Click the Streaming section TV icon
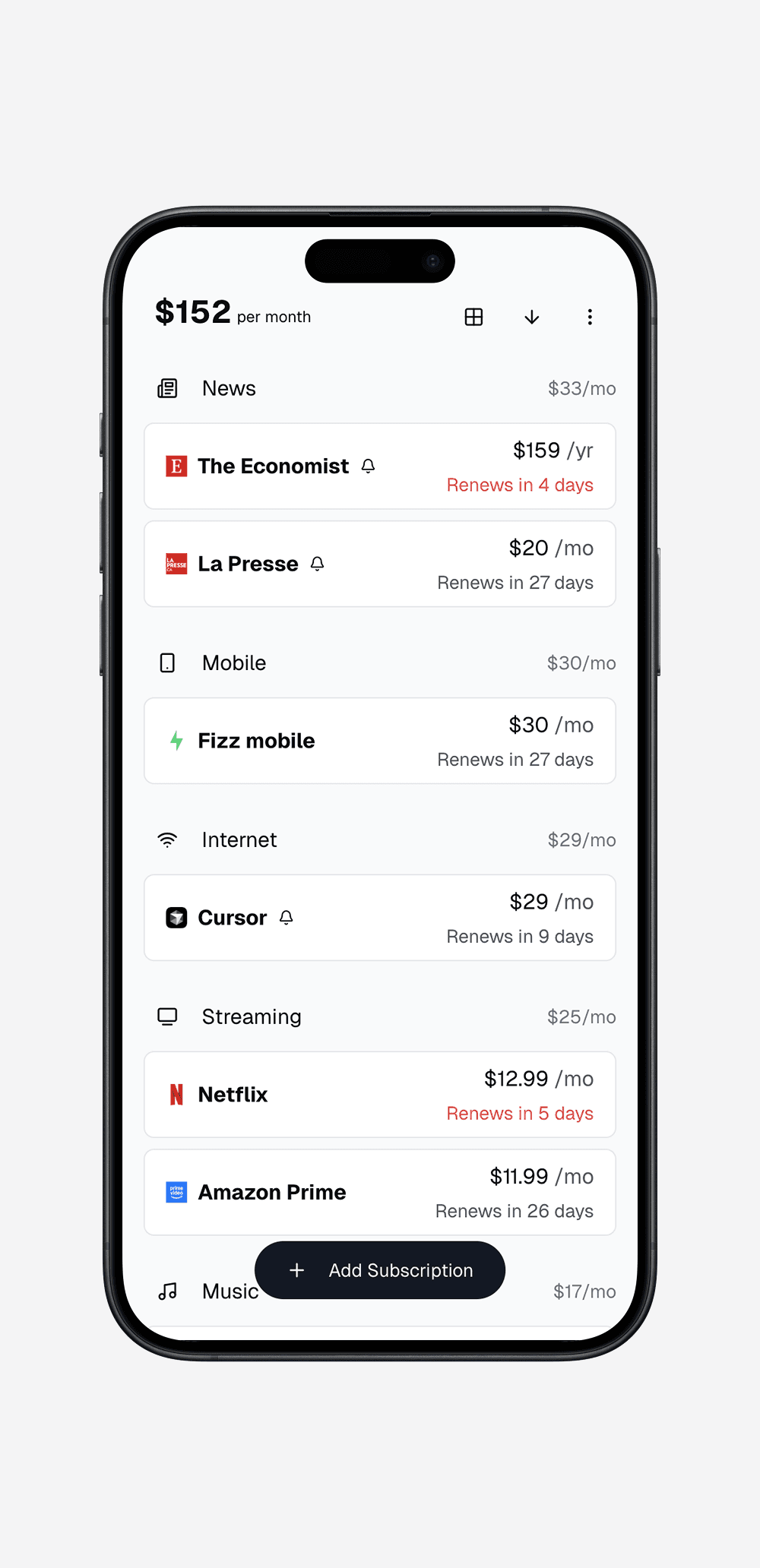Screen dimensions: 760x1568 [167, 1016]
